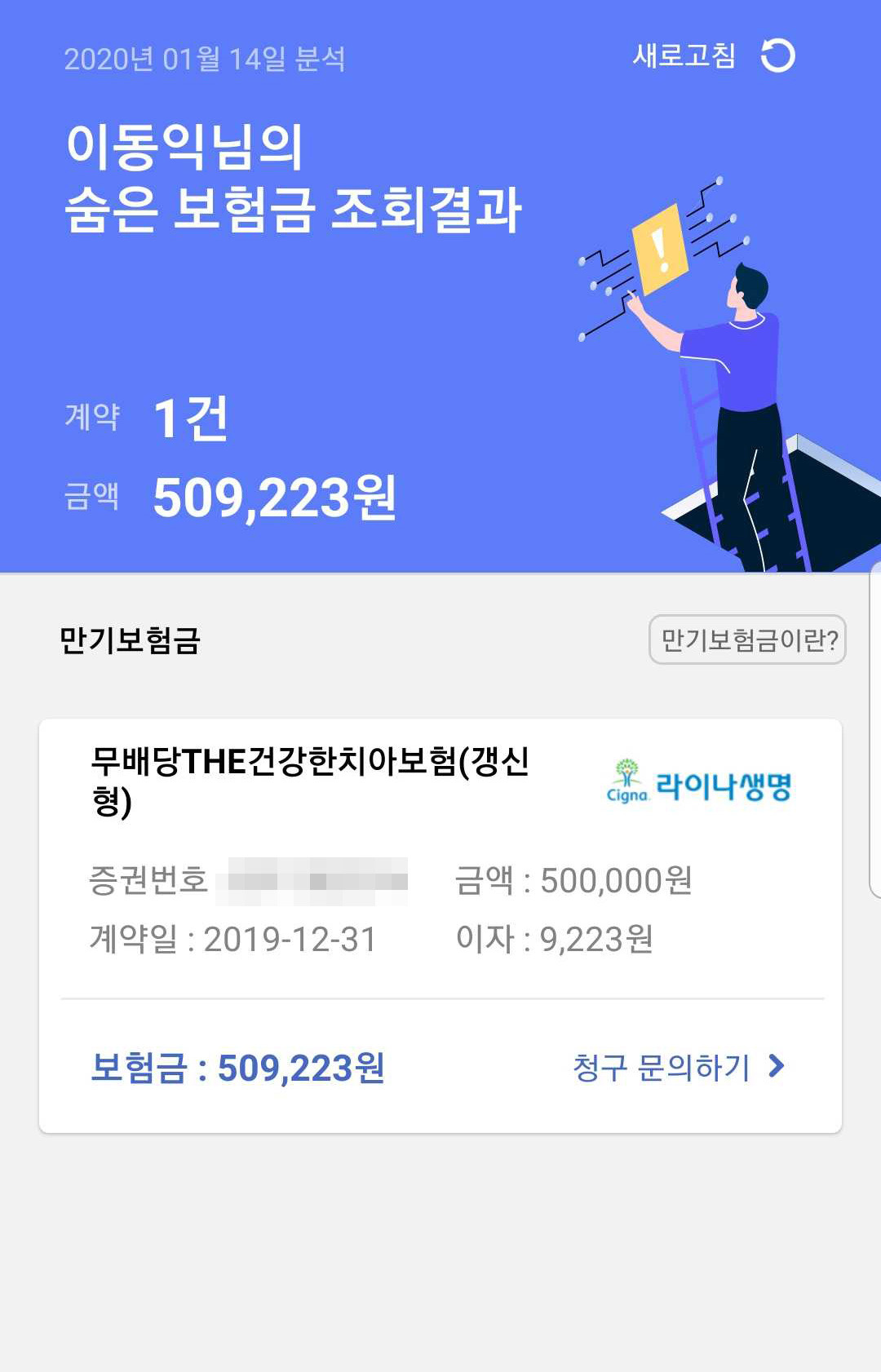Tap 청구 문의하기 to inquire about claims

[661, 1065]
